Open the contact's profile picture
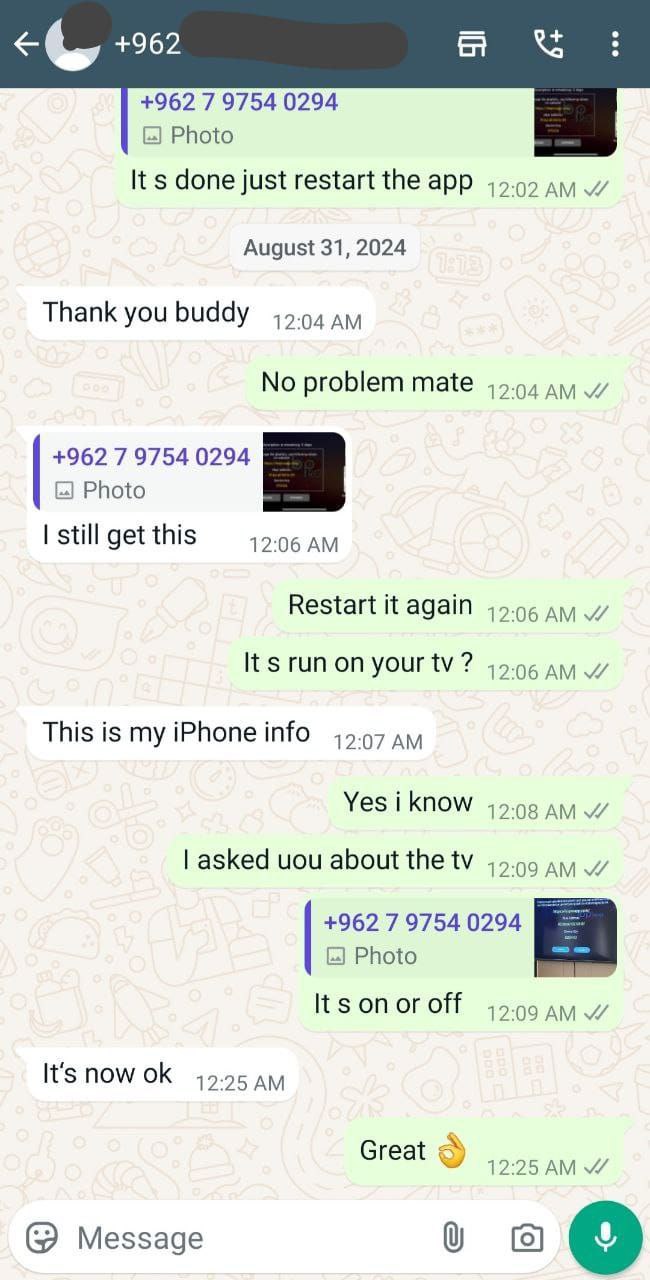This screenshot has width=650, height=1280. click(73, 44)
